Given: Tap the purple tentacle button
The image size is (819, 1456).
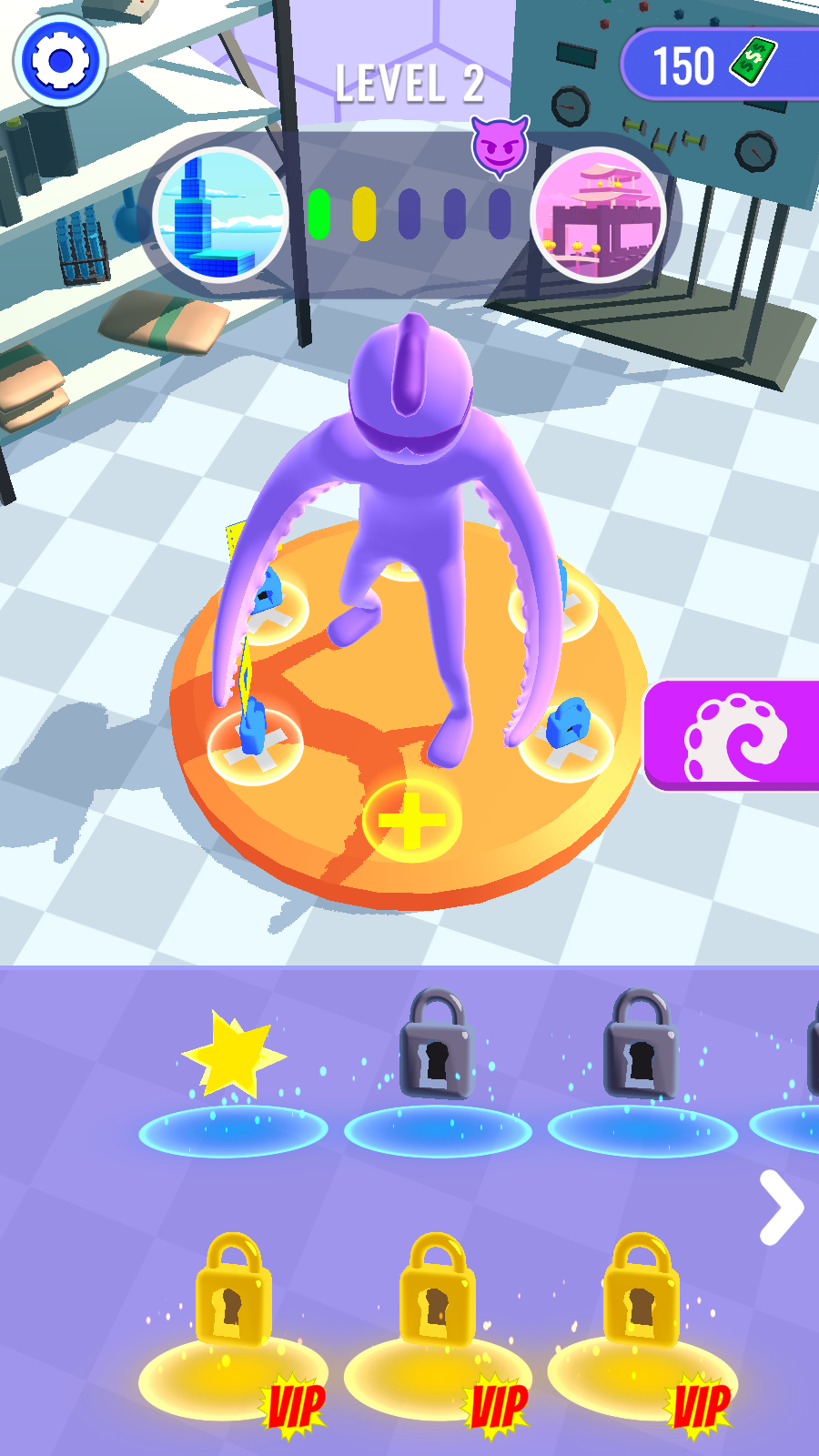Looking at the screenshot, I should point(733,735).
